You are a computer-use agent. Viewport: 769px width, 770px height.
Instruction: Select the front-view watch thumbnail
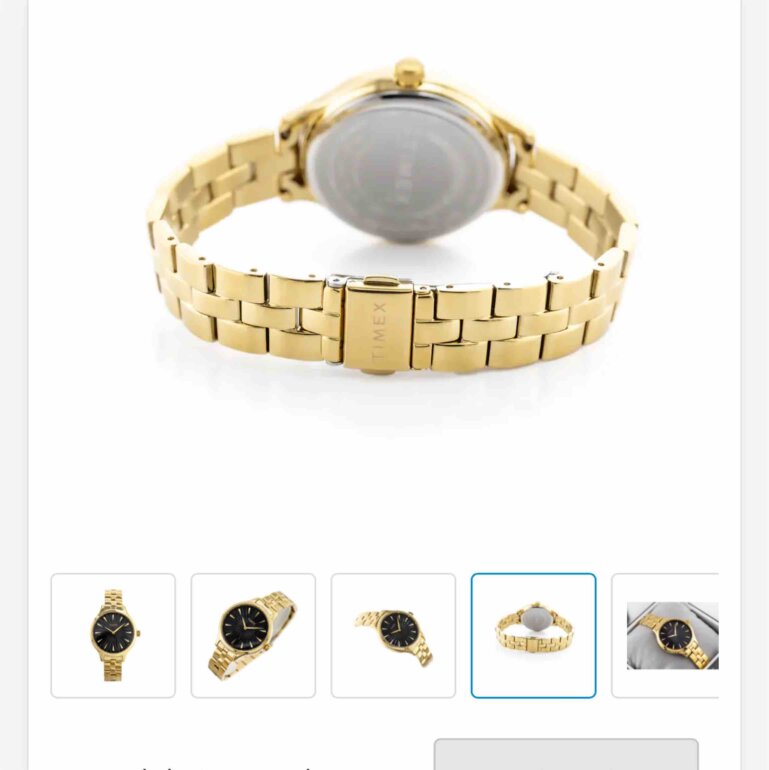[x=113, y=635]
